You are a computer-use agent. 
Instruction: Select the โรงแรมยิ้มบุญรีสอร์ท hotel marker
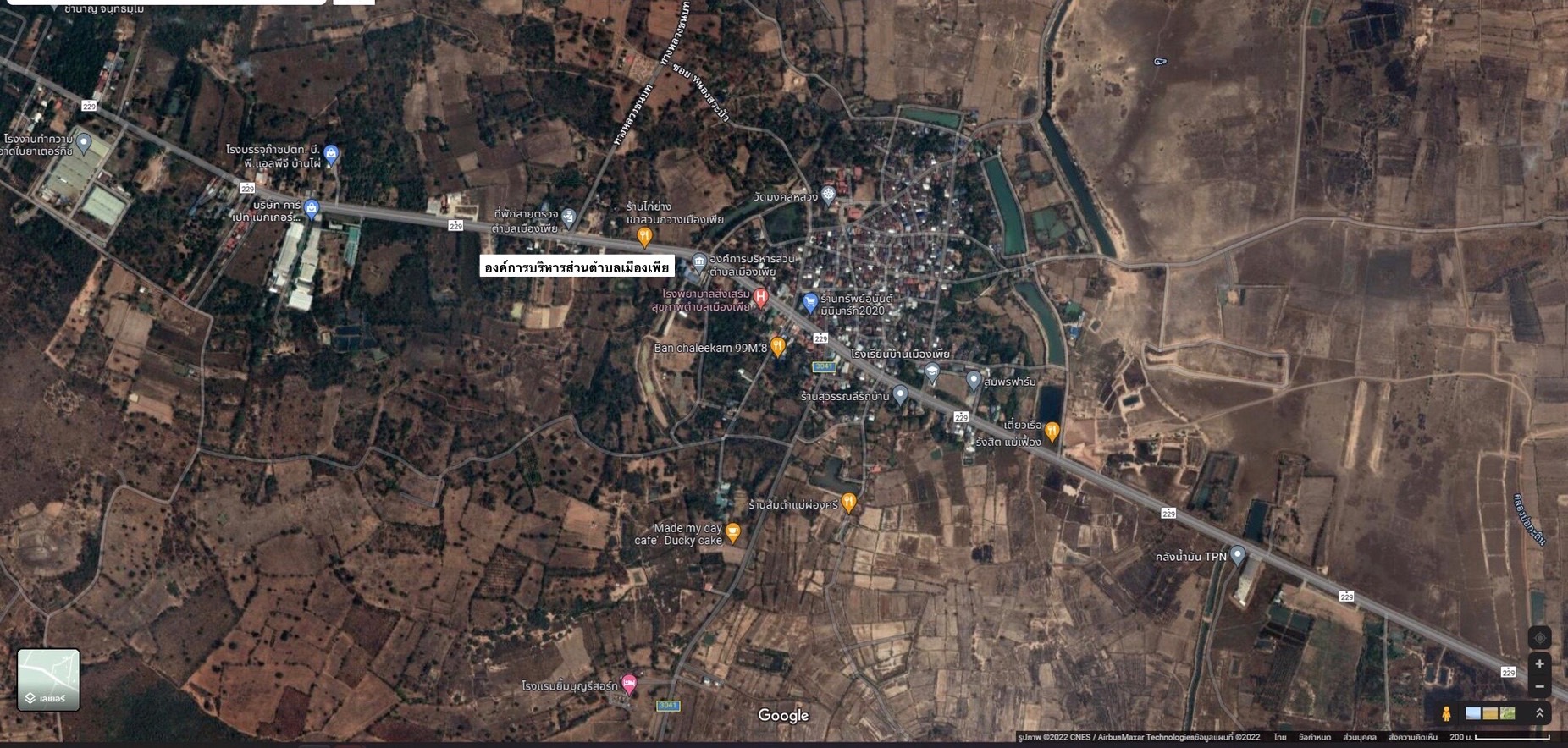point(628,683)
